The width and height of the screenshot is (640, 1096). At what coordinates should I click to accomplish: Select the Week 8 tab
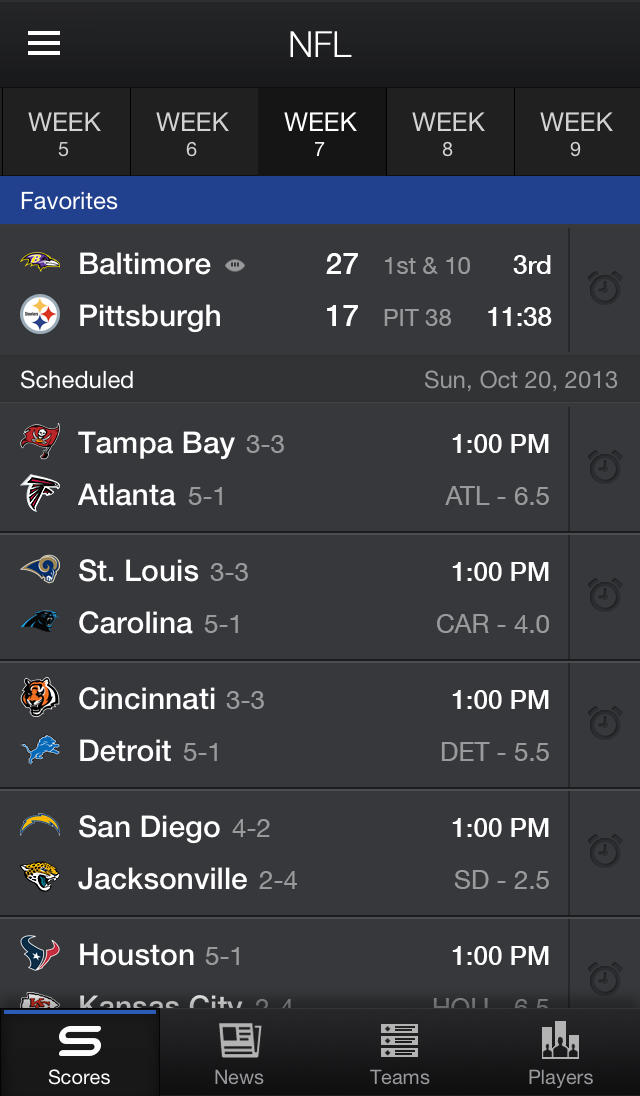point(449,134)
